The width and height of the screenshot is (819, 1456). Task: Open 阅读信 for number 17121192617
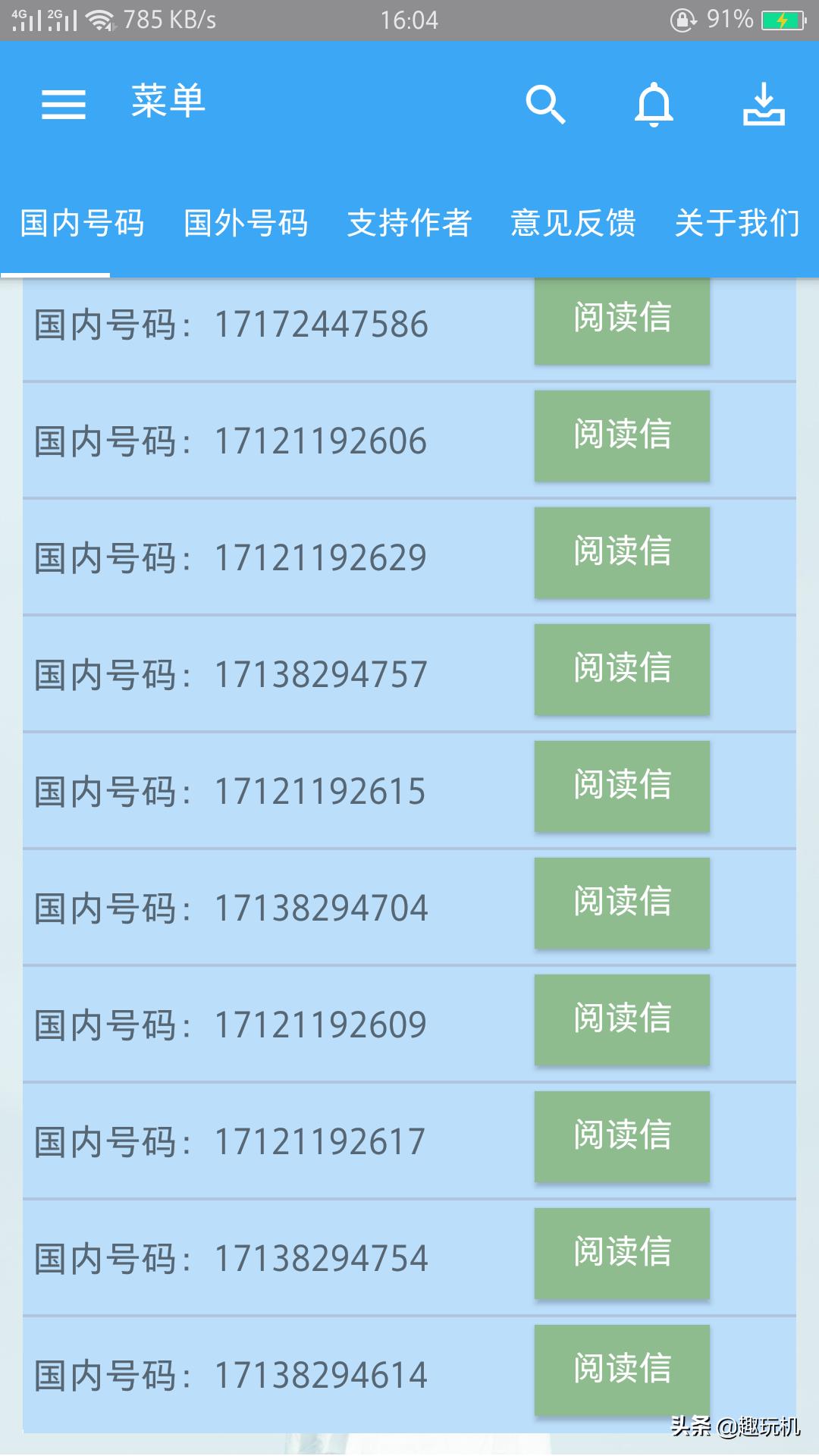coord(622,1136)
